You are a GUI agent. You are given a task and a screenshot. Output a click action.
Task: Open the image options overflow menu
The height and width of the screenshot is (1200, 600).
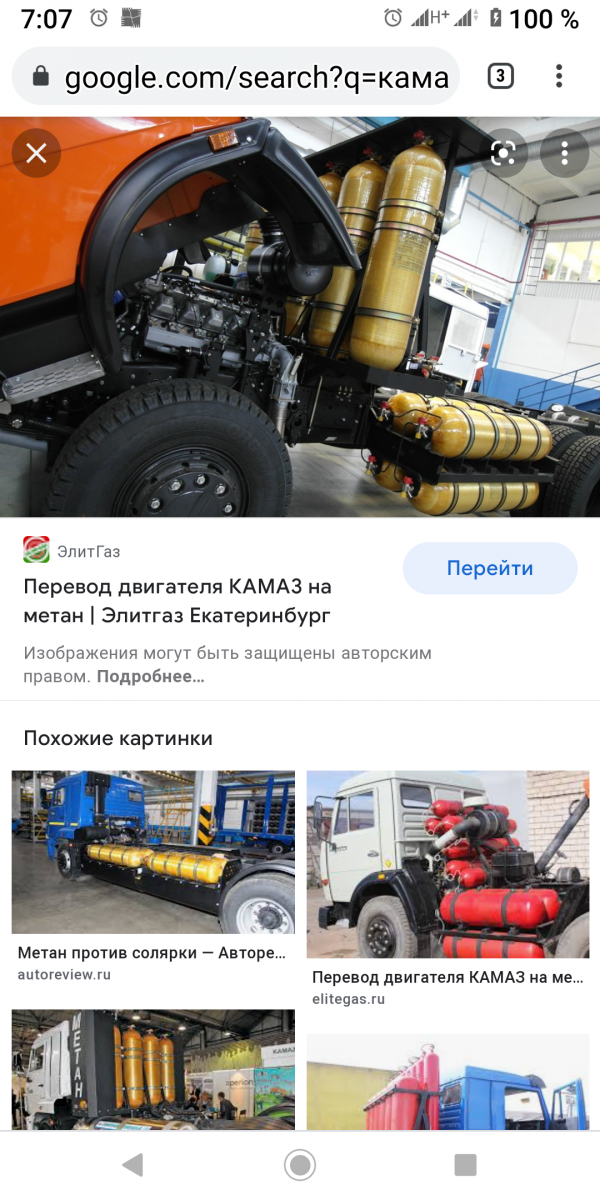pyautogui.click(x=565, y=153)
